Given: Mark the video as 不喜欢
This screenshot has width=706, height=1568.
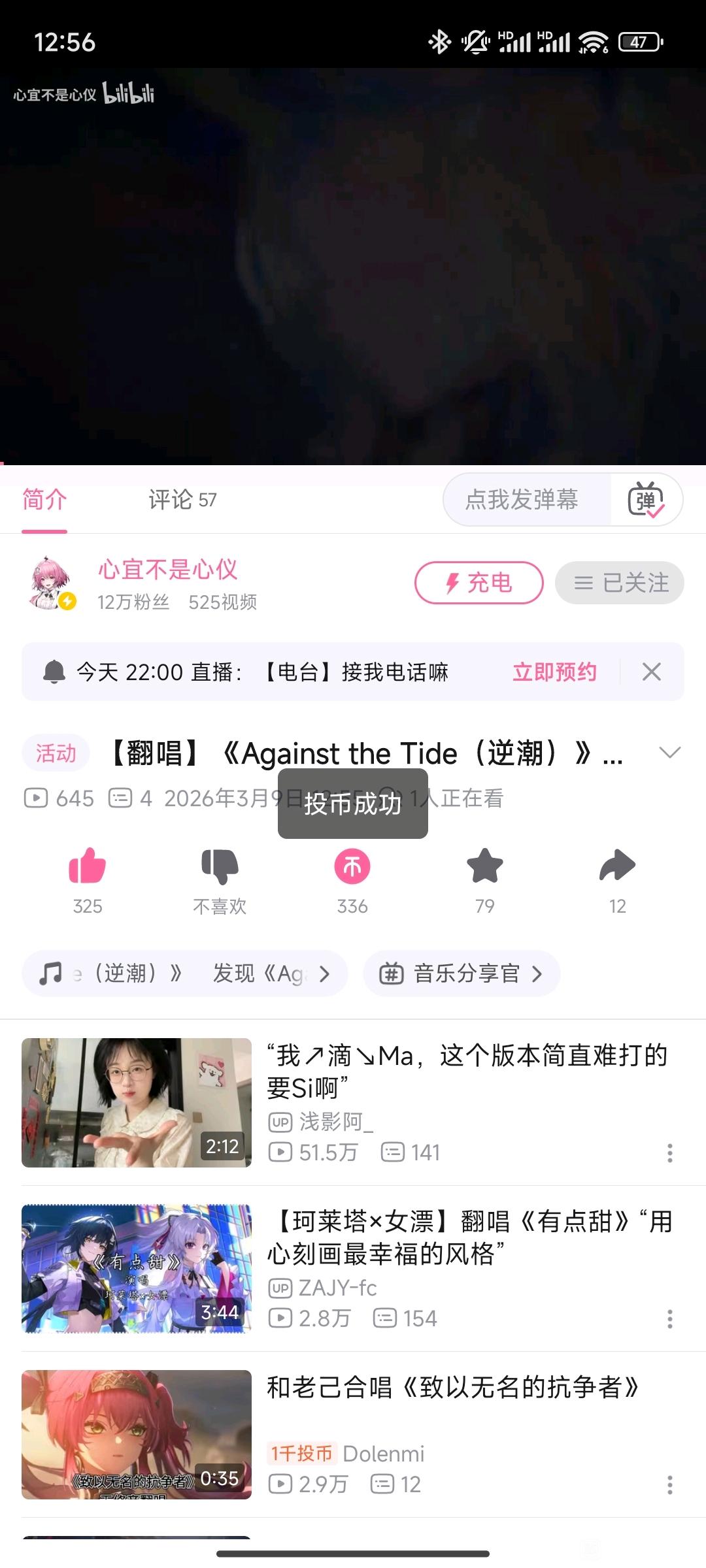Looking at the screenshot, I should click(x=220, y=866).
